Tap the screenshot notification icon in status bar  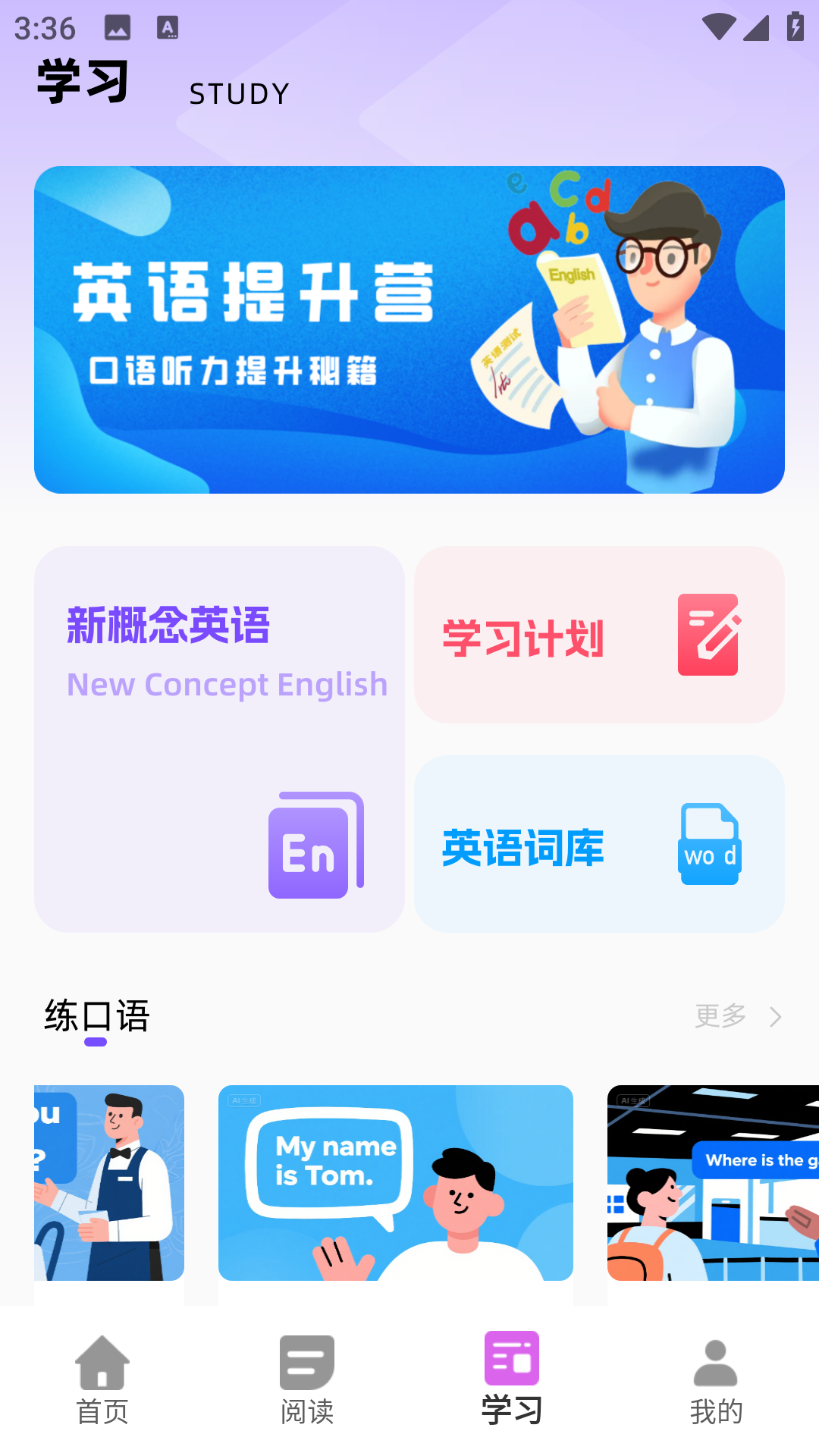pyautogui.click(x=118, y=29)
